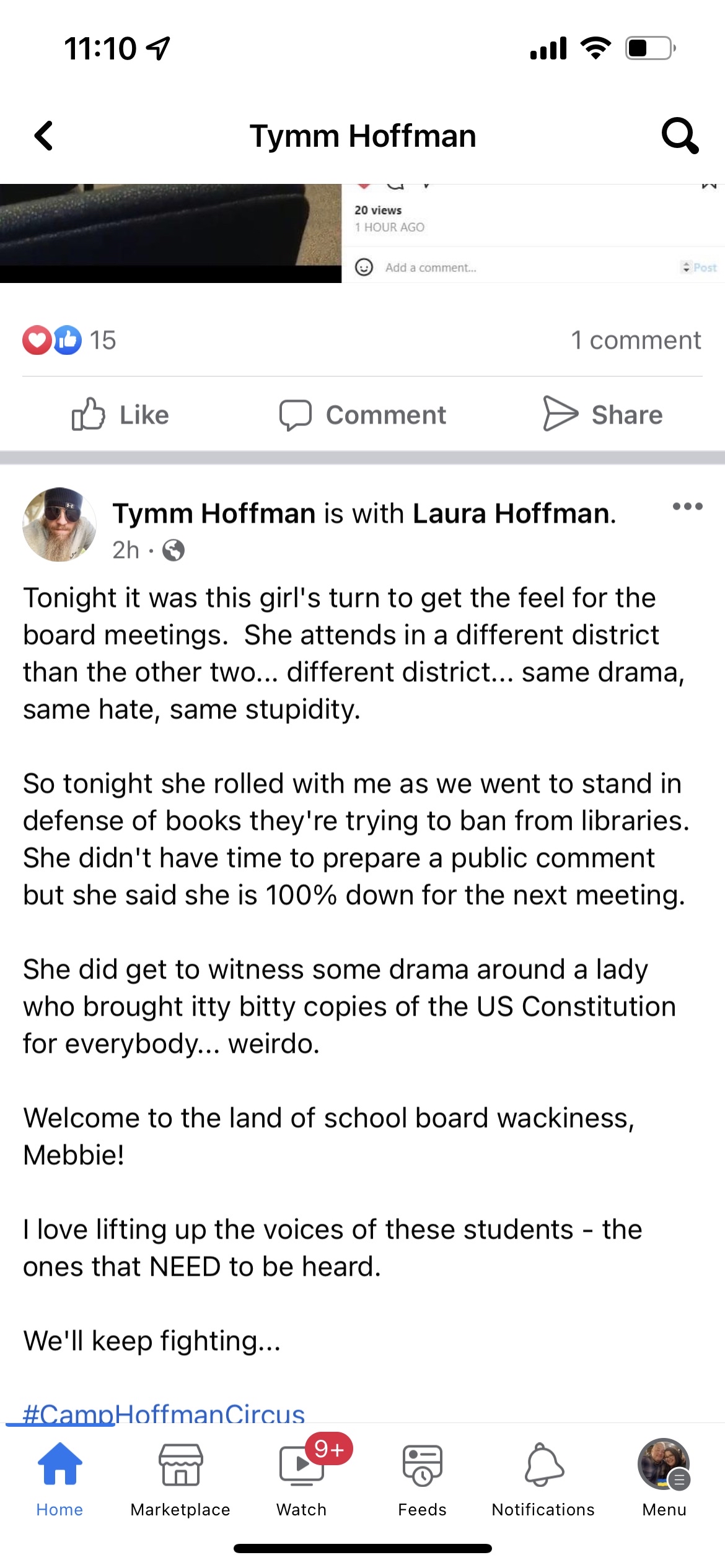Open the shared screenshot image in the post
Screen dimensions: 725x1568
(x=362, y=233)
